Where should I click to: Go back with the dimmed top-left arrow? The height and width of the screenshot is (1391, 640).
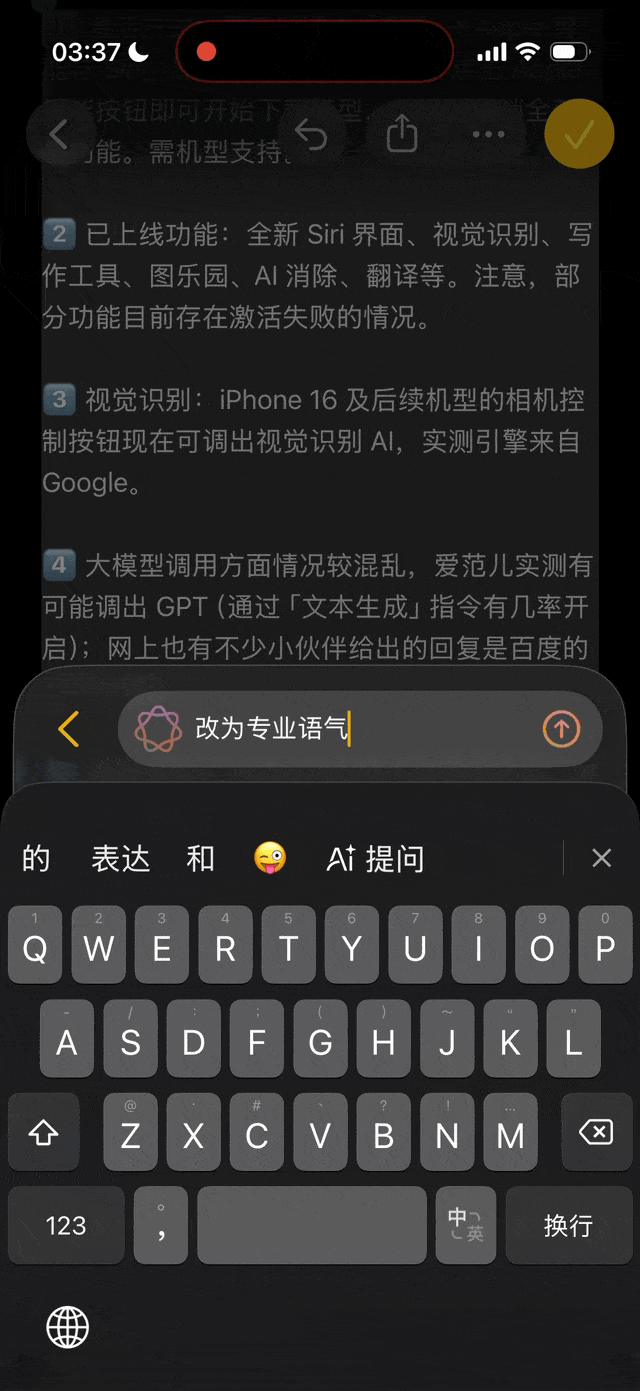point(59,134)
